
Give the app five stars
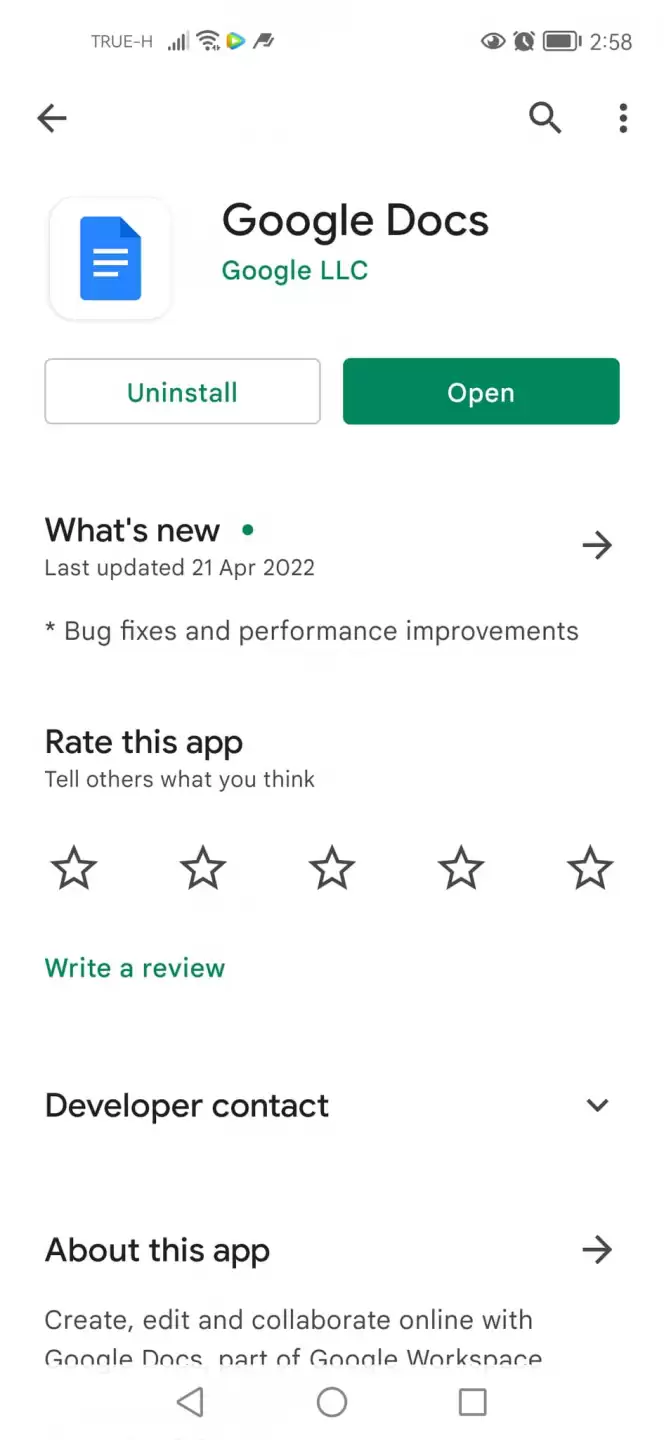590,867
